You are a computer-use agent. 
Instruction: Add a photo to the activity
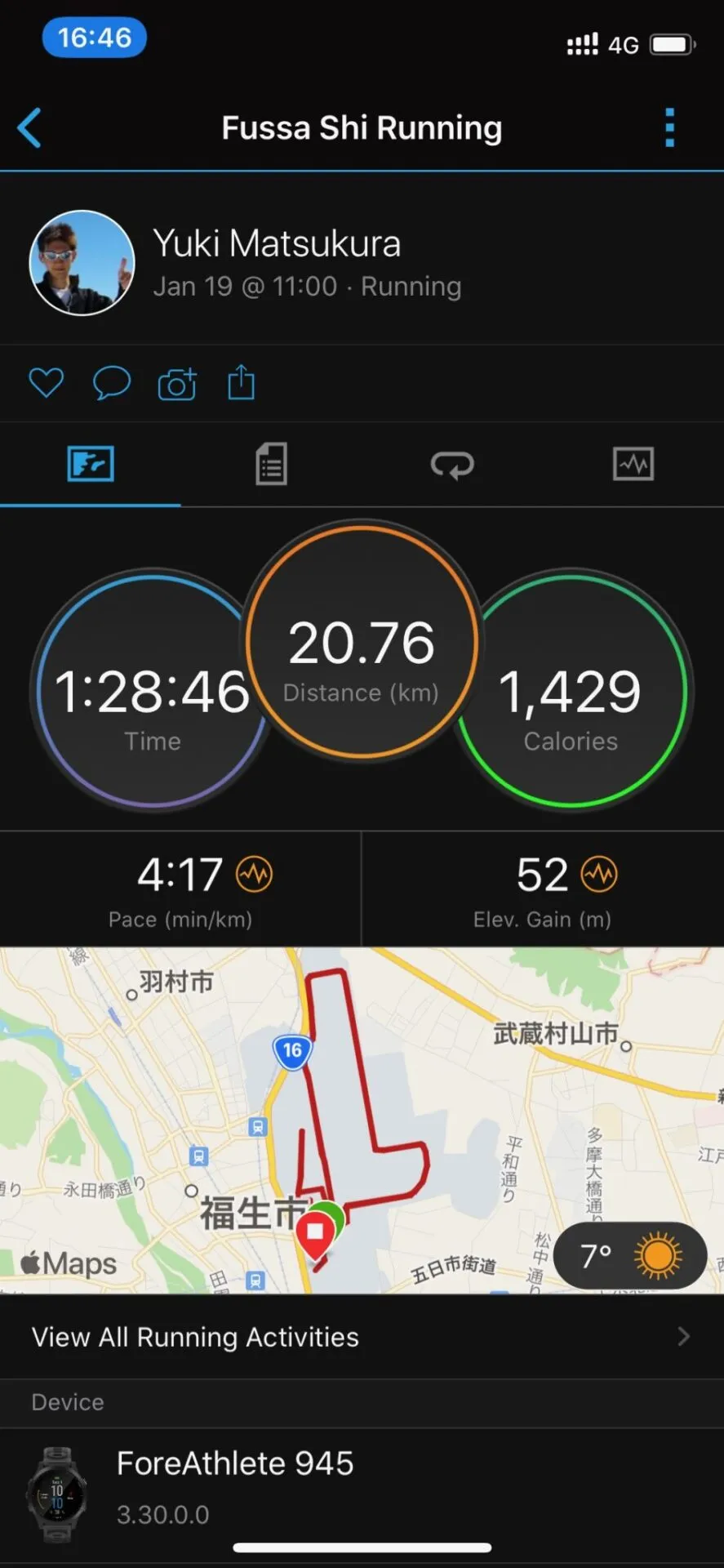(177, 383)
